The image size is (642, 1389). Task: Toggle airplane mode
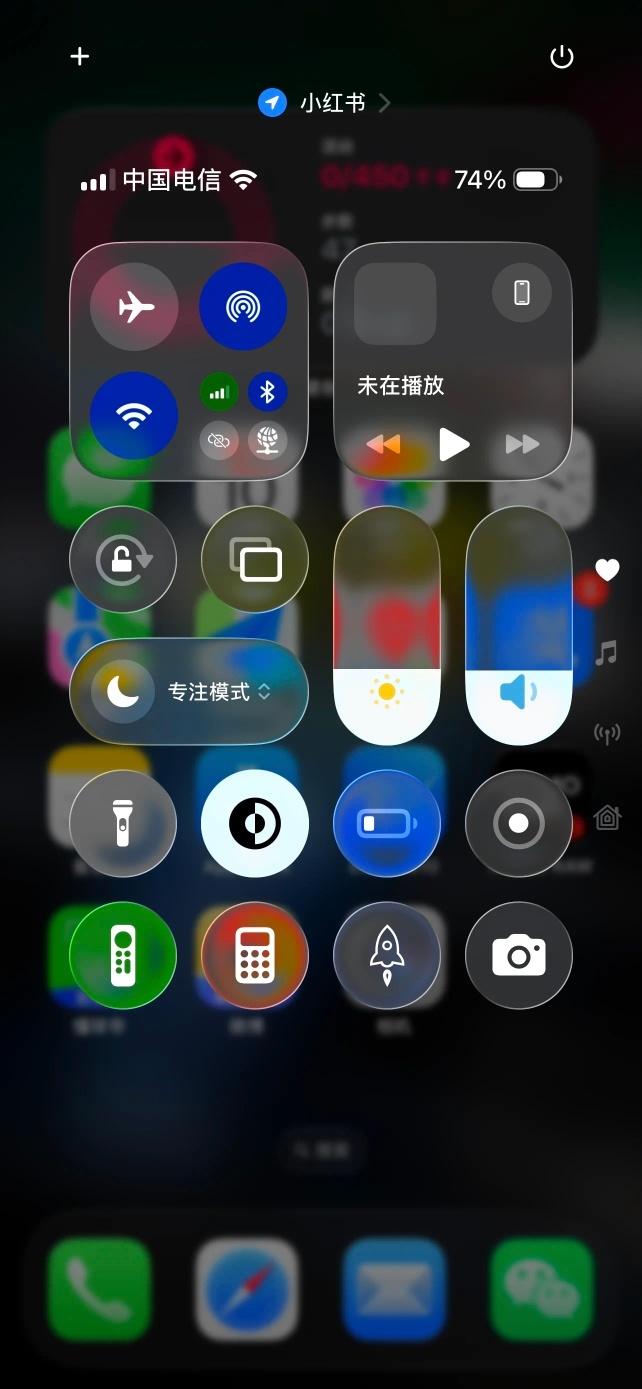[135, 306]
